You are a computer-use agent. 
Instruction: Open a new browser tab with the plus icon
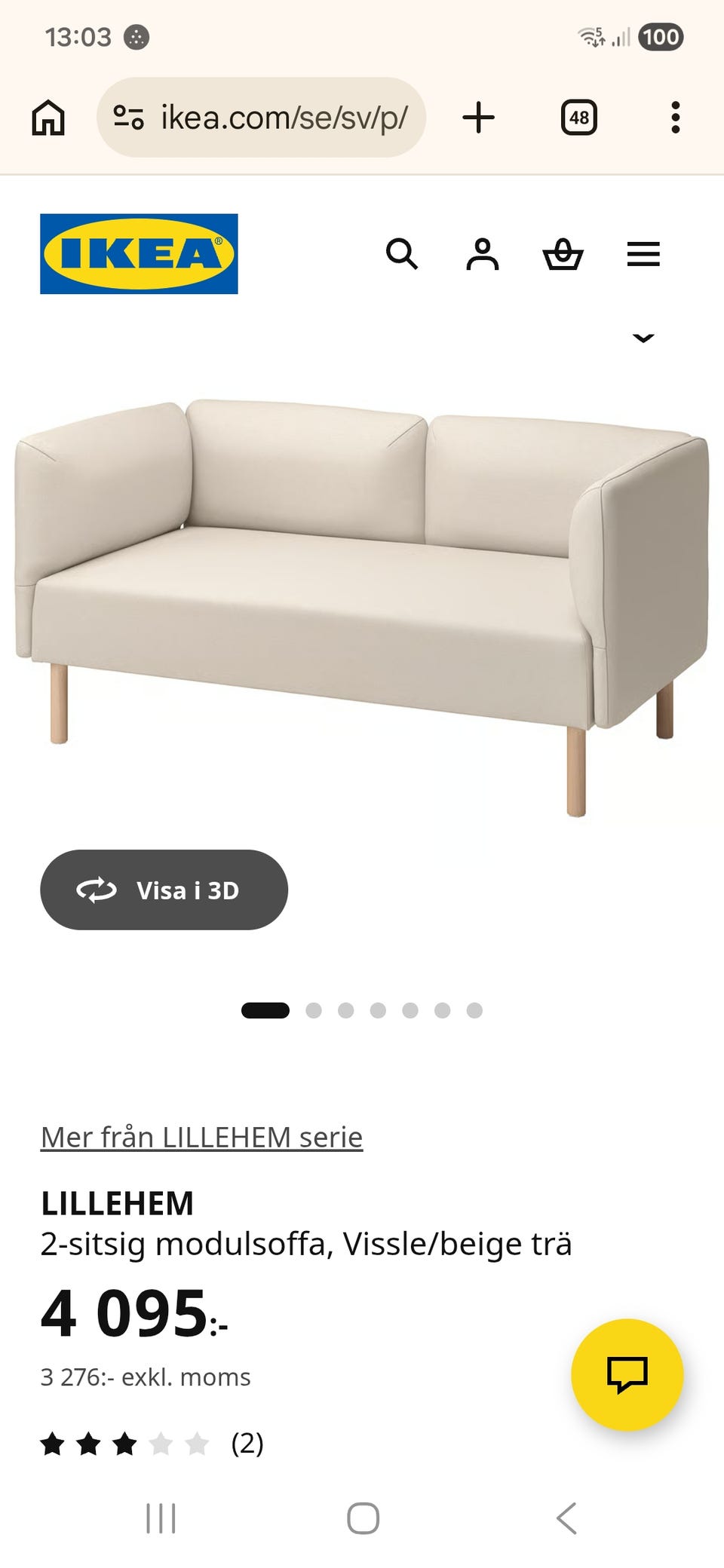click(x=479, y=117)
